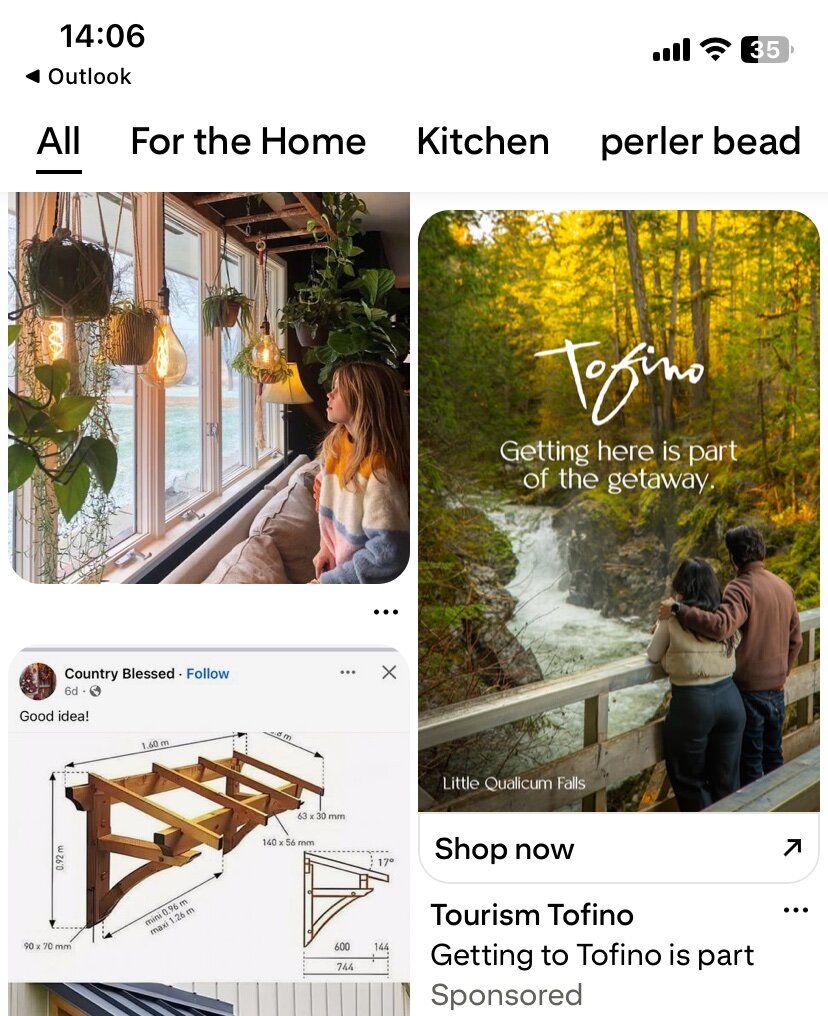Switch to the For the Home tab
The width and height of the screenshot is (828, 1016).
[x=248, y=142]
